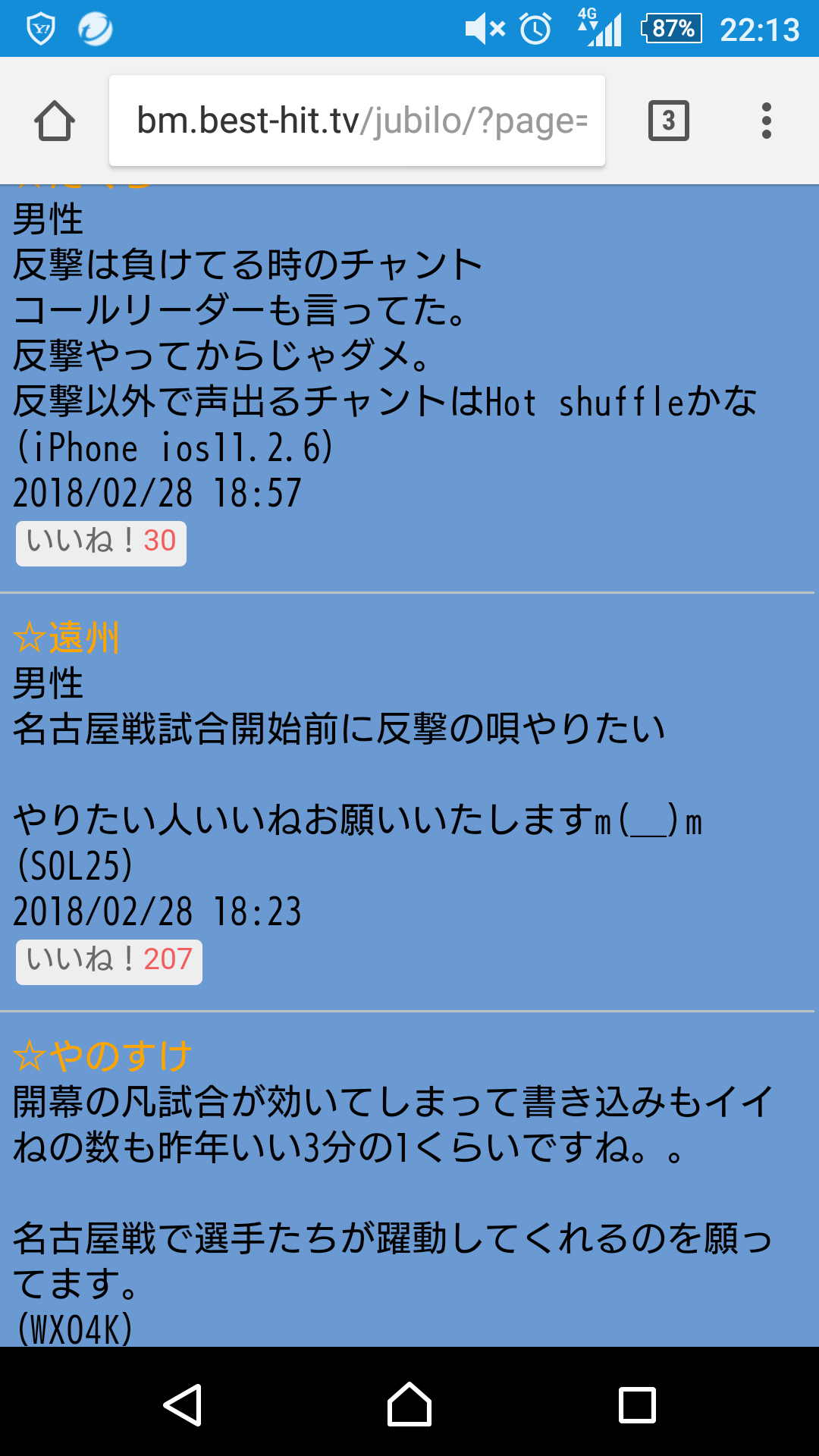Open the recent apps overview

(637, 1404)
